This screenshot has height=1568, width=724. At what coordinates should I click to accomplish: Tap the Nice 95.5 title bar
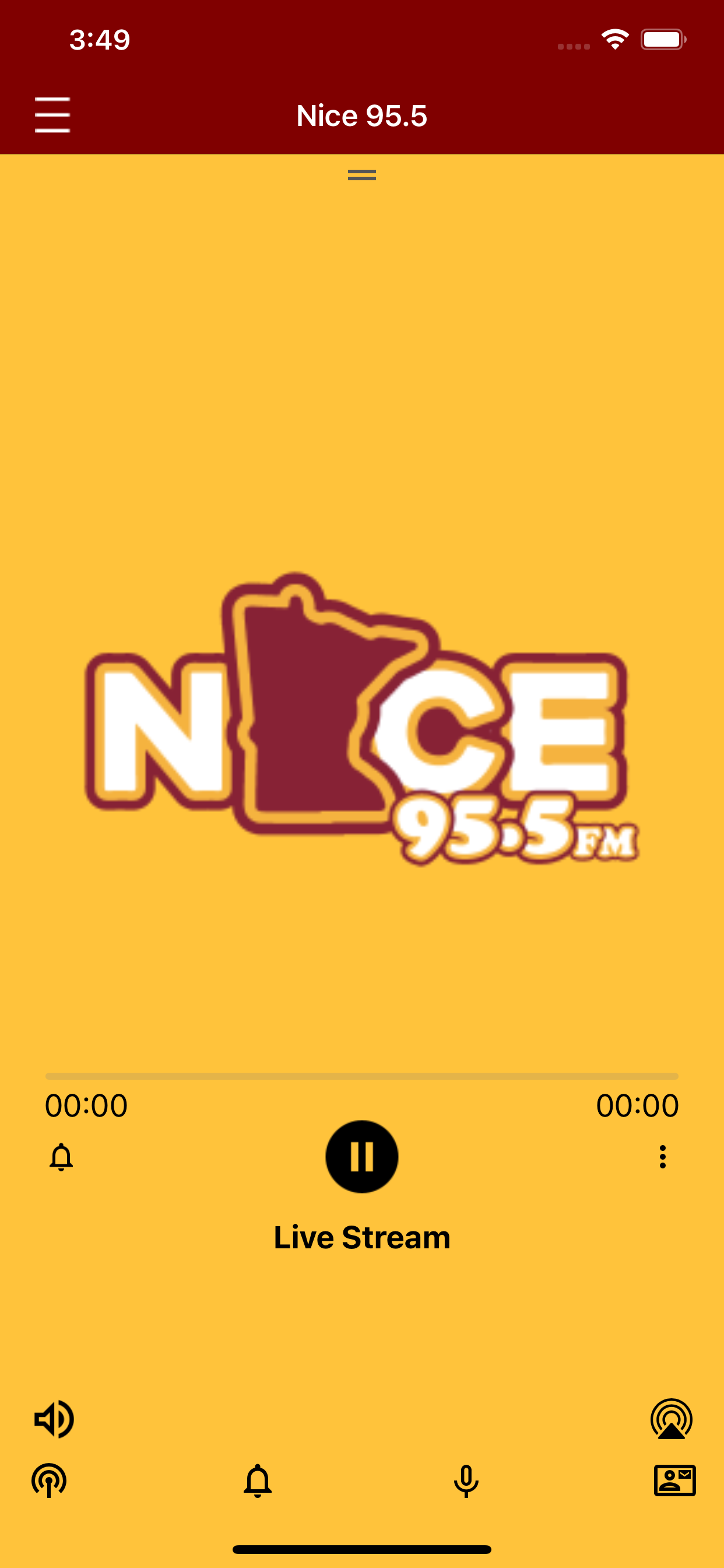coord(362,114)
